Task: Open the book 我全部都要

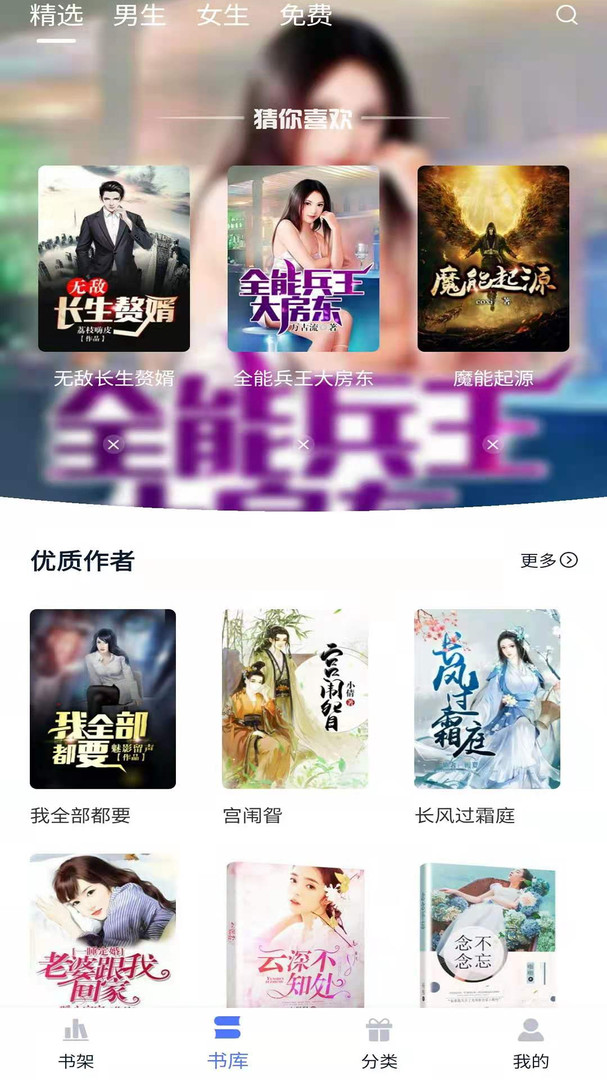Action: 103,698
